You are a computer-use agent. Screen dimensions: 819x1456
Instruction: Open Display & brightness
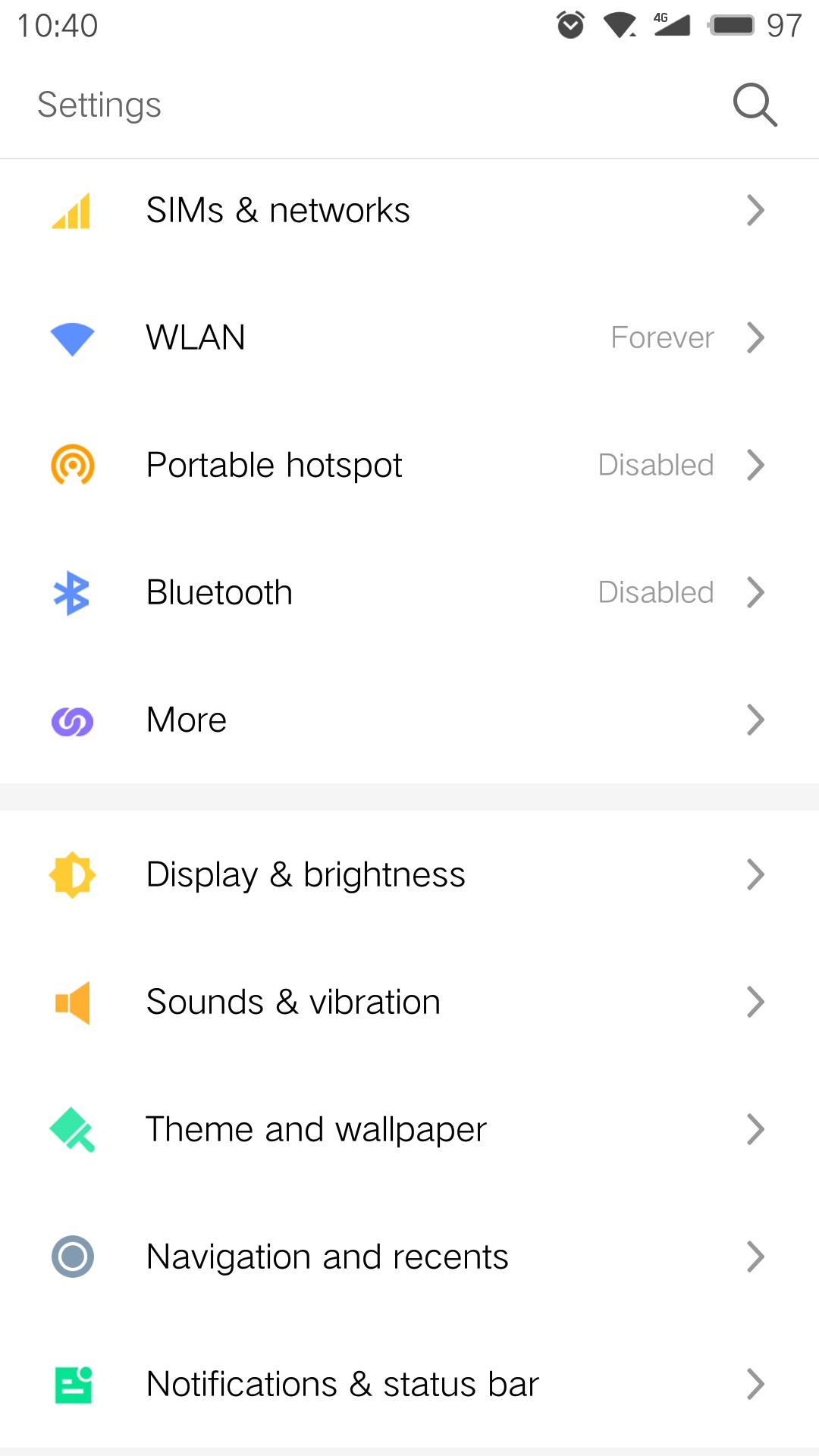tap(409, 874)
